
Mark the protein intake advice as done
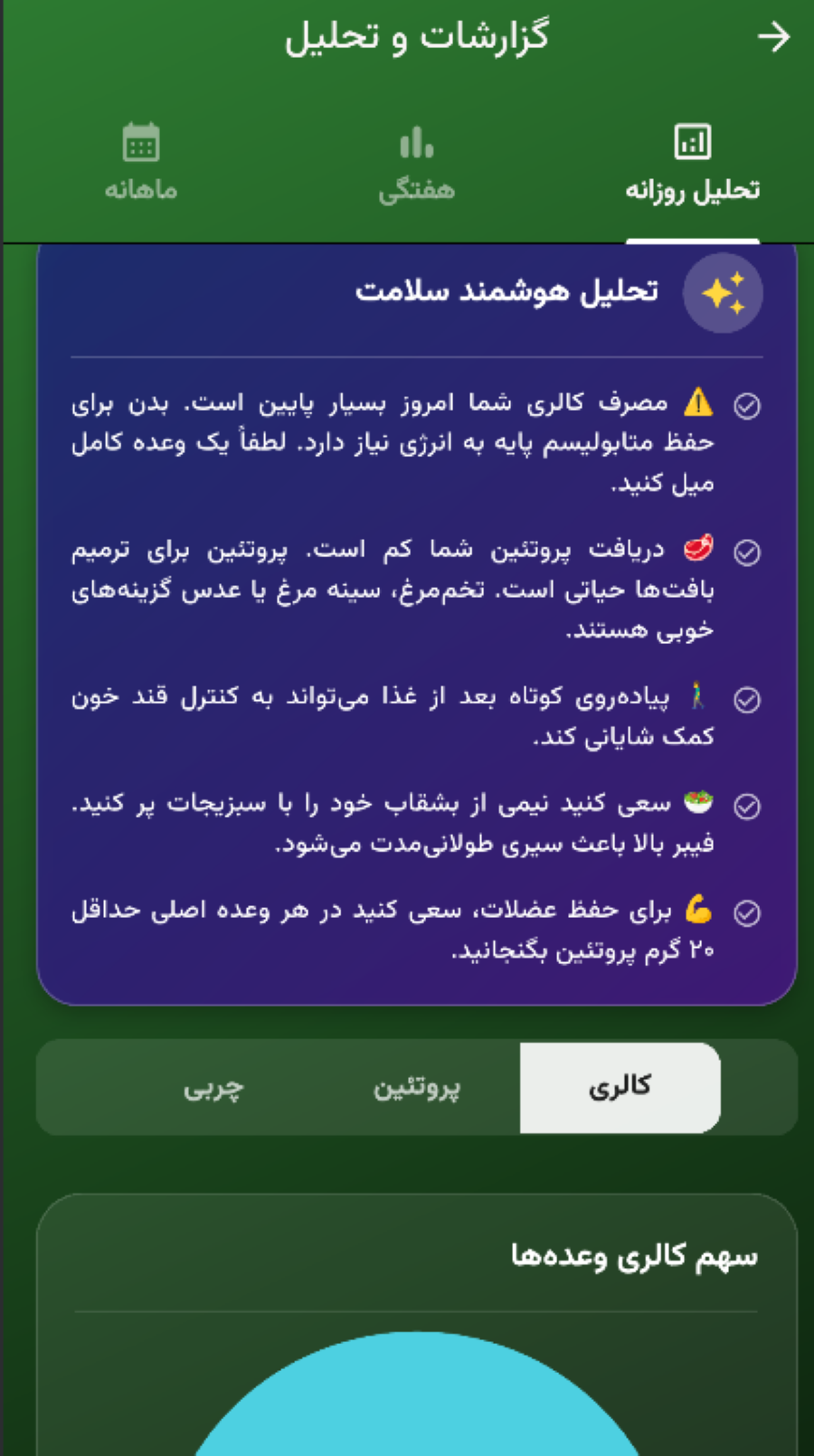pos(749,549)
